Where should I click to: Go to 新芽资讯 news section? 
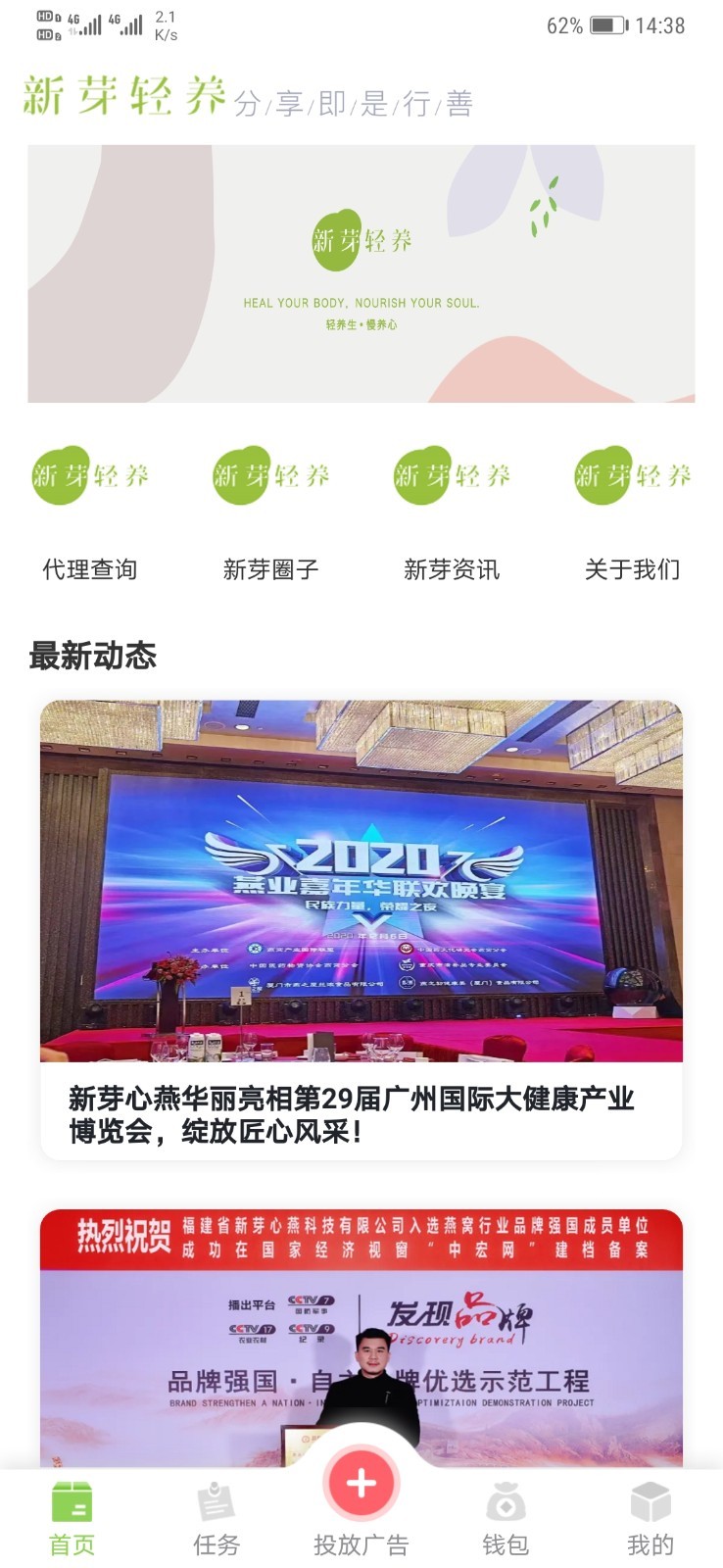452,511
